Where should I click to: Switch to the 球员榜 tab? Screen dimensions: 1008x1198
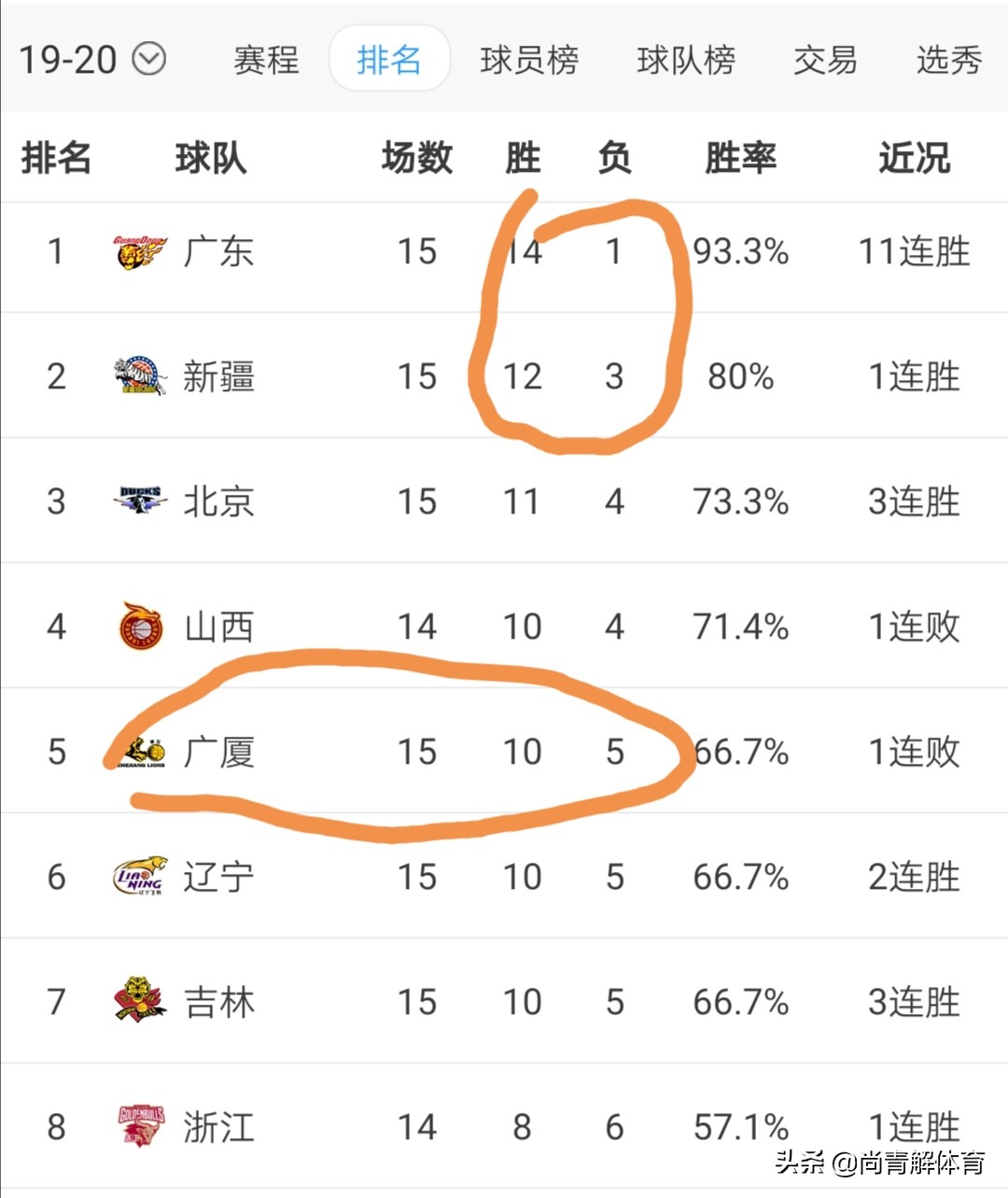[529, 60]
